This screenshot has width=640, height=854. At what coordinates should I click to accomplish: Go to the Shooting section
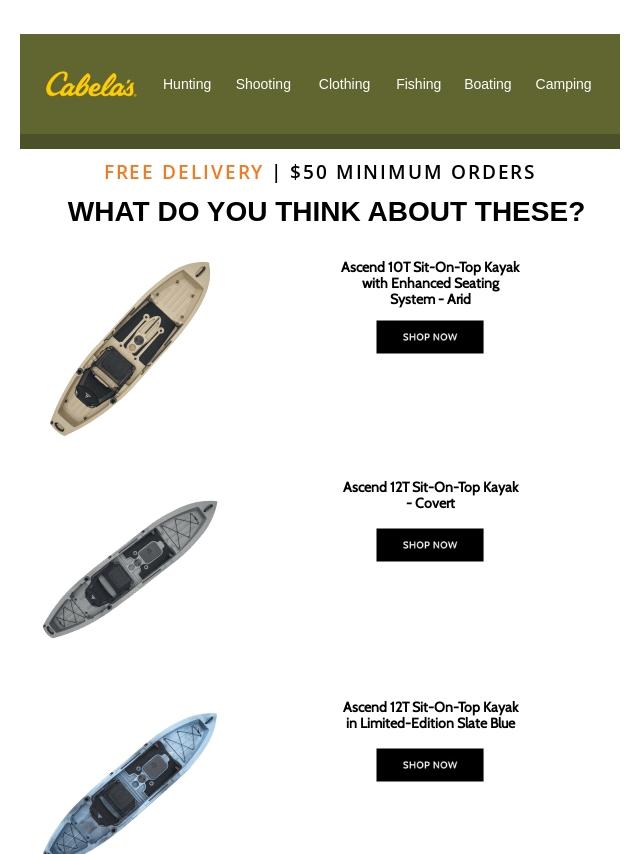pos(263,84)
